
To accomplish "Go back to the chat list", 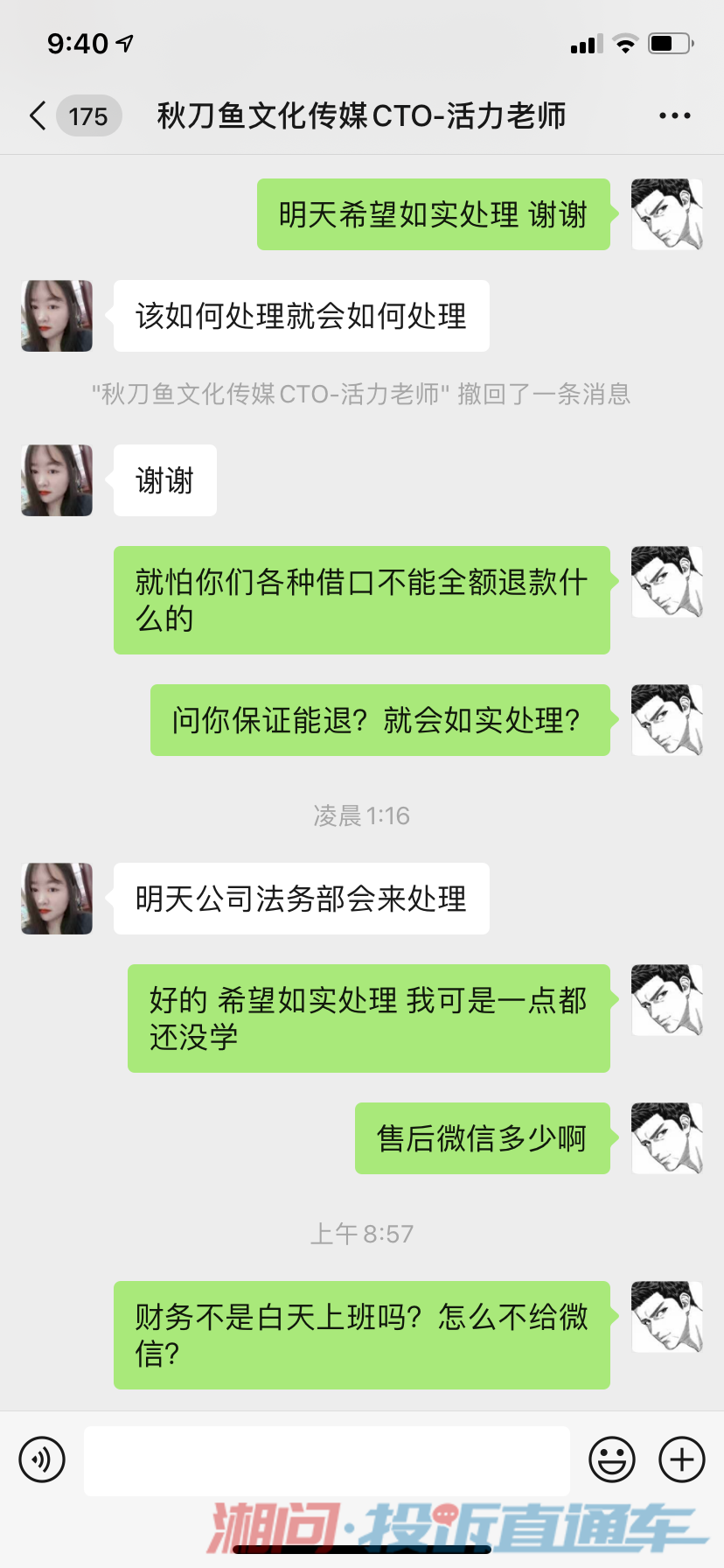I will (x=38, y=115).
